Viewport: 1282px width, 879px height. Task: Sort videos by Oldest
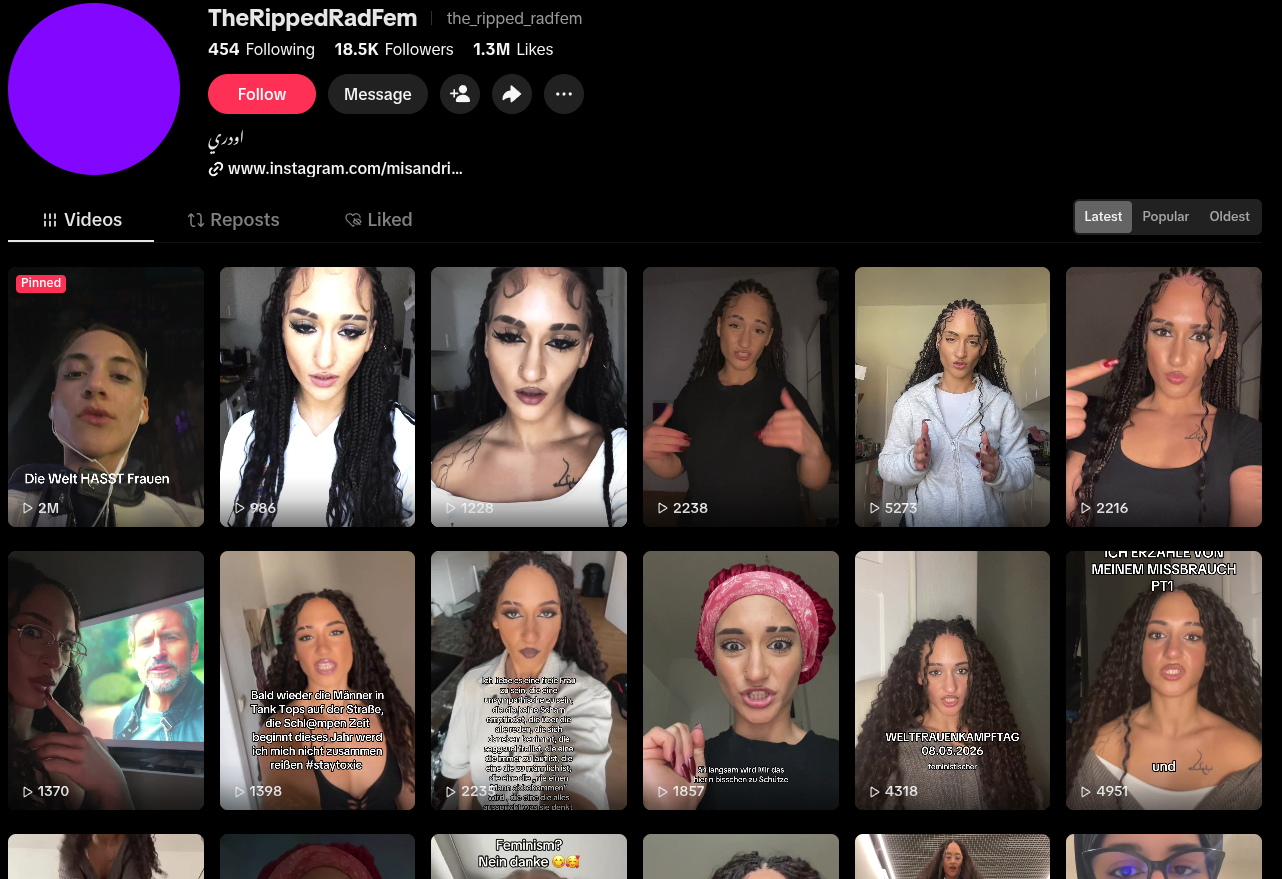(x=1229, y=217)
